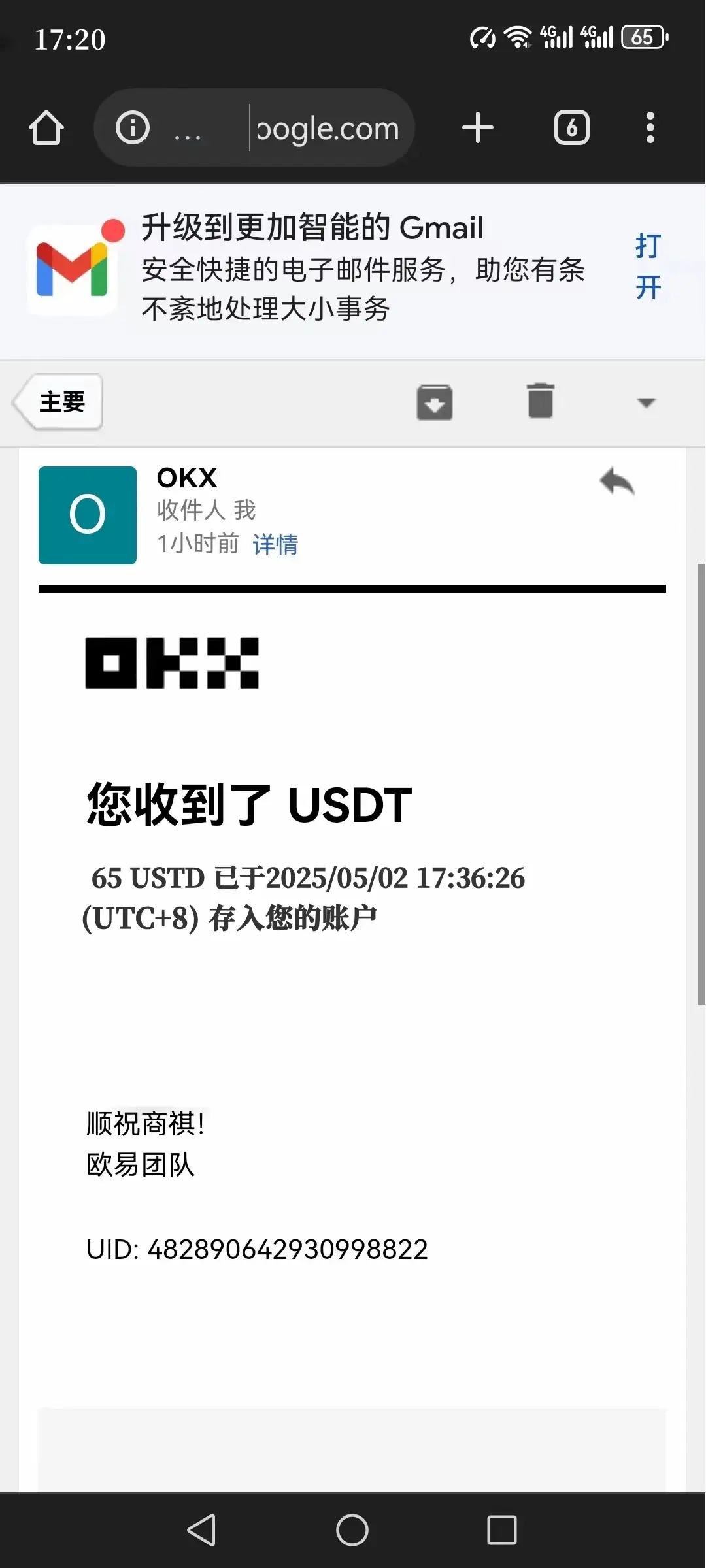Tap the OKX logo in the email body
Viewport: 706px width, 1568px height.
[x=171, y=662]
